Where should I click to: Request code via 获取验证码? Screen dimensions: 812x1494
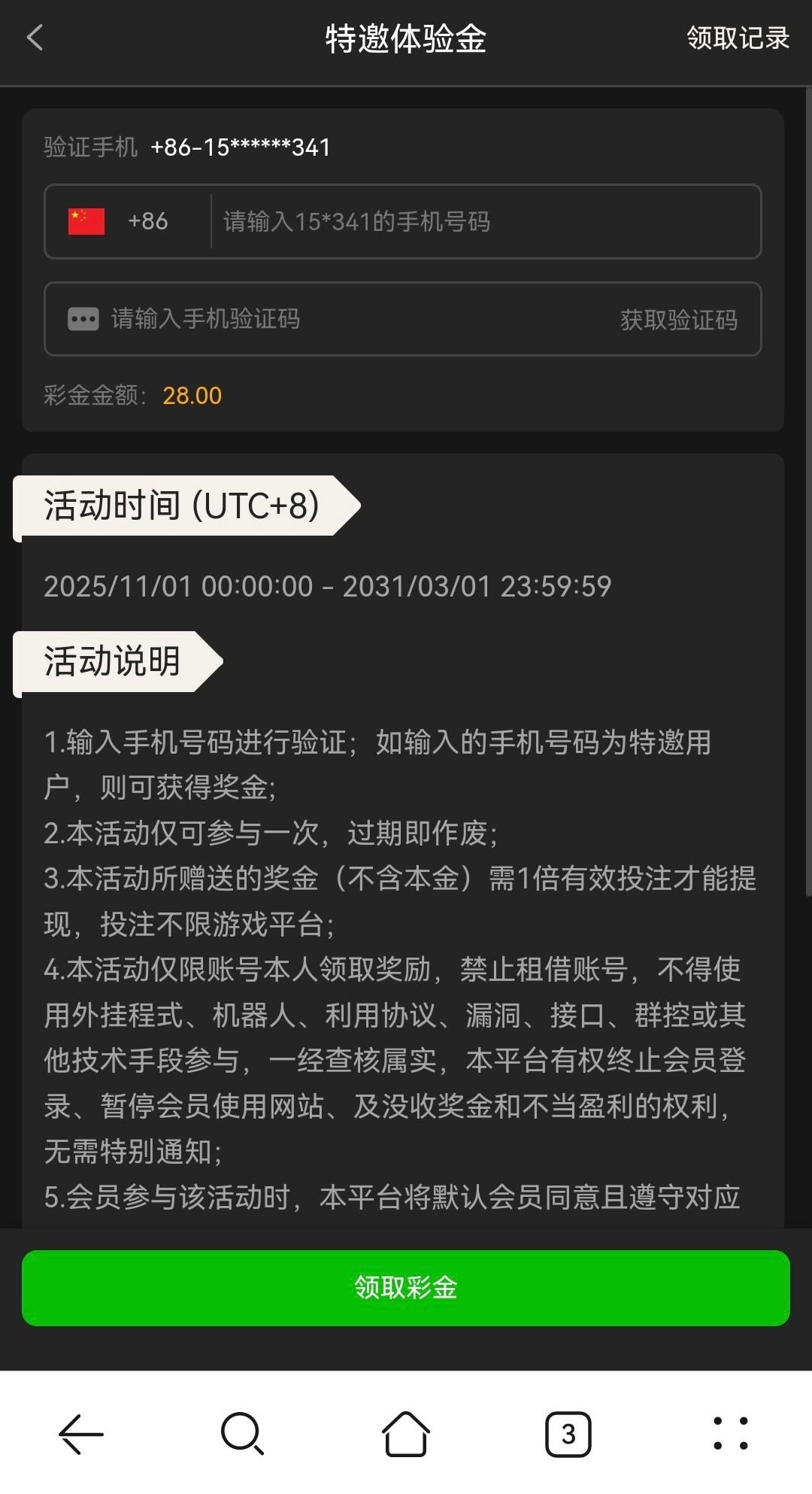tap(678, 320)
